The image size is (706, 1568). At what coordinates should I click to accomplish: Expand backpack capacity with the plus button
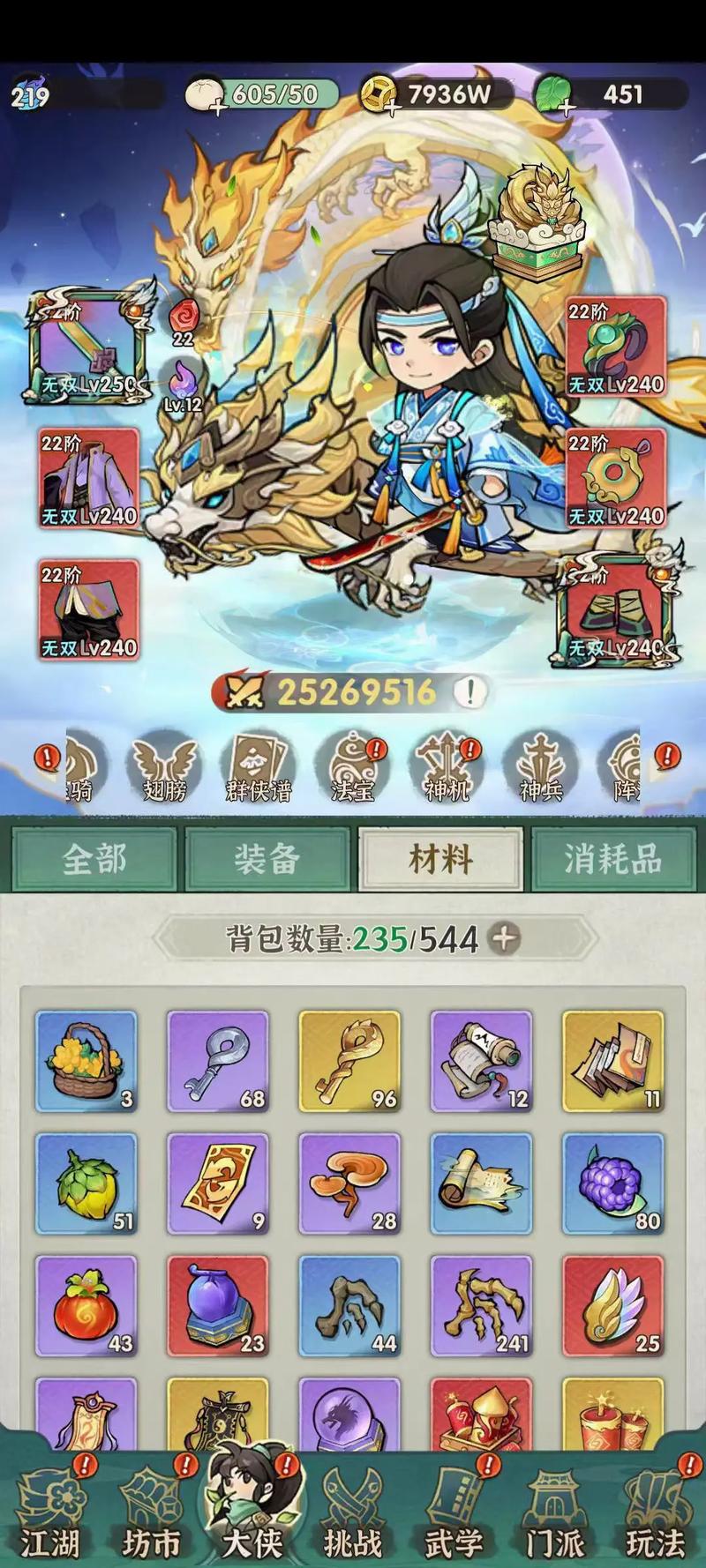pyautogui.click(x=505, y=938)
